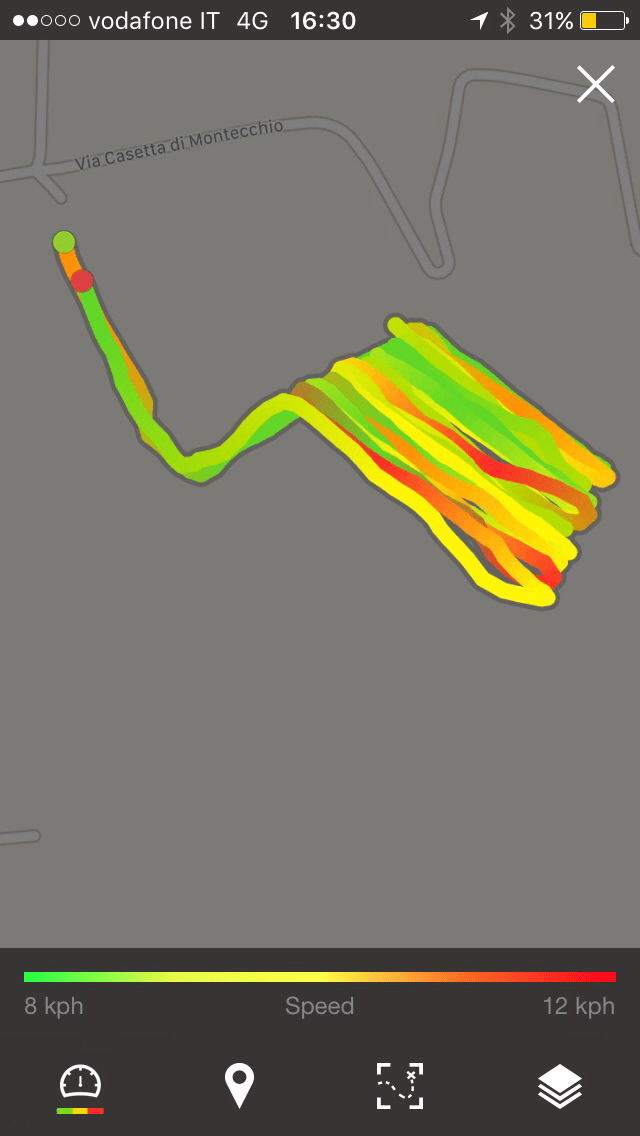Close the route map view

[595, 84]
